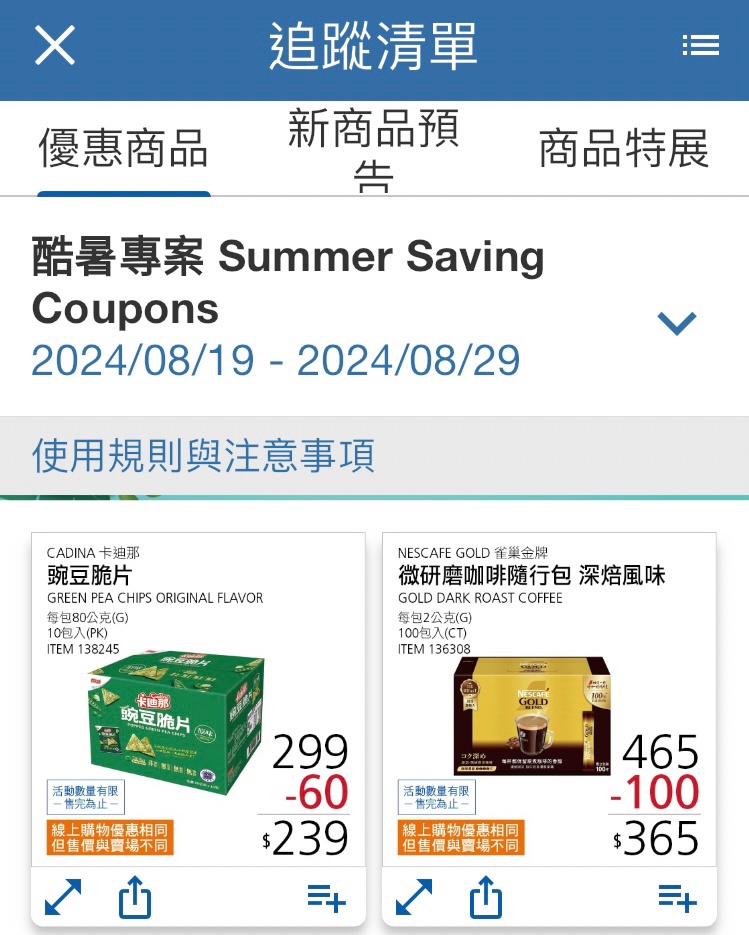Open the list menu icon
The image size is (749, 935).
[x=700, y=45]
